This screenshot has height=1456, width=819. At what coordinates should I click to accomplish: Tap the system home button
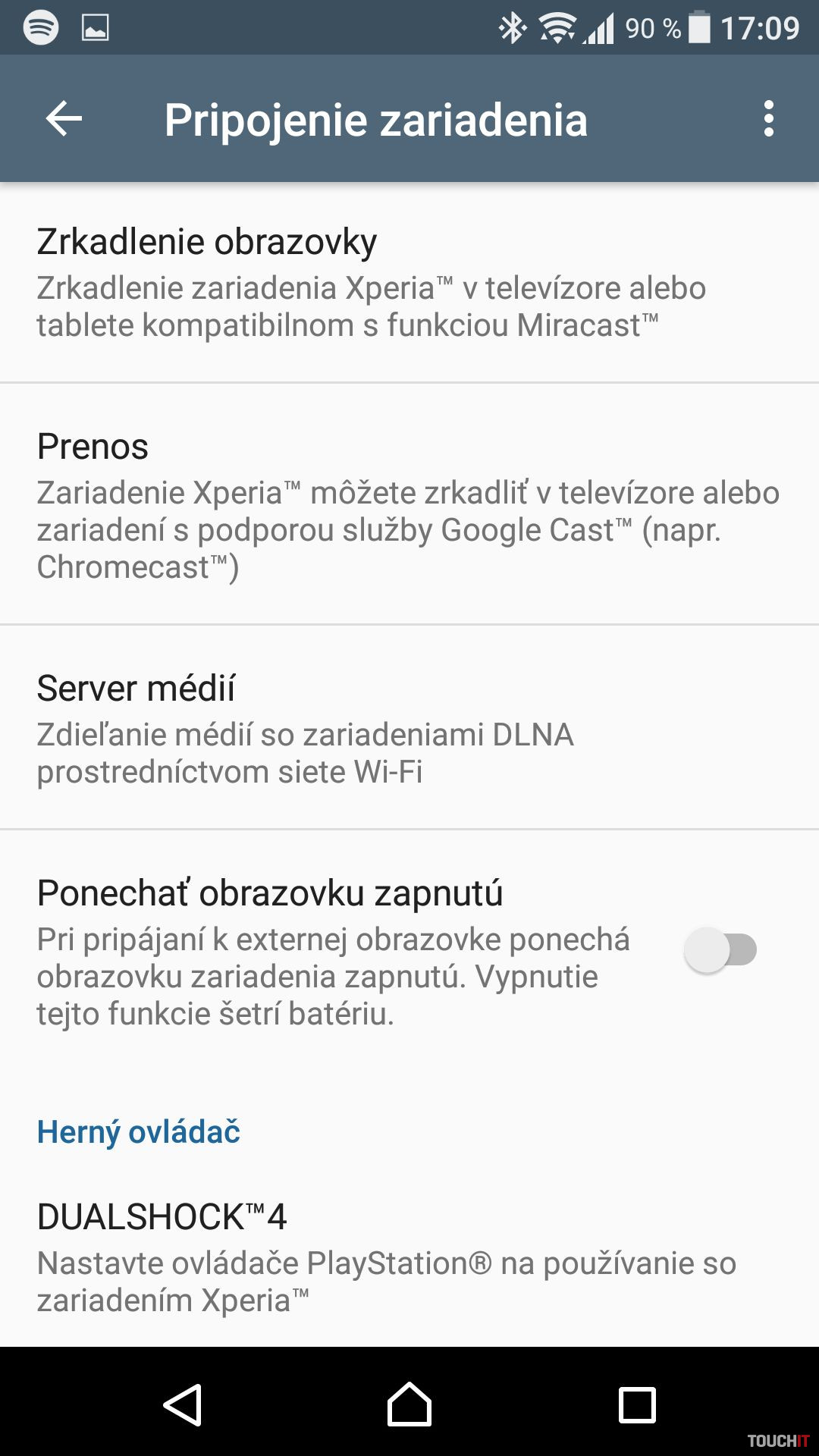pos(409,1405)
